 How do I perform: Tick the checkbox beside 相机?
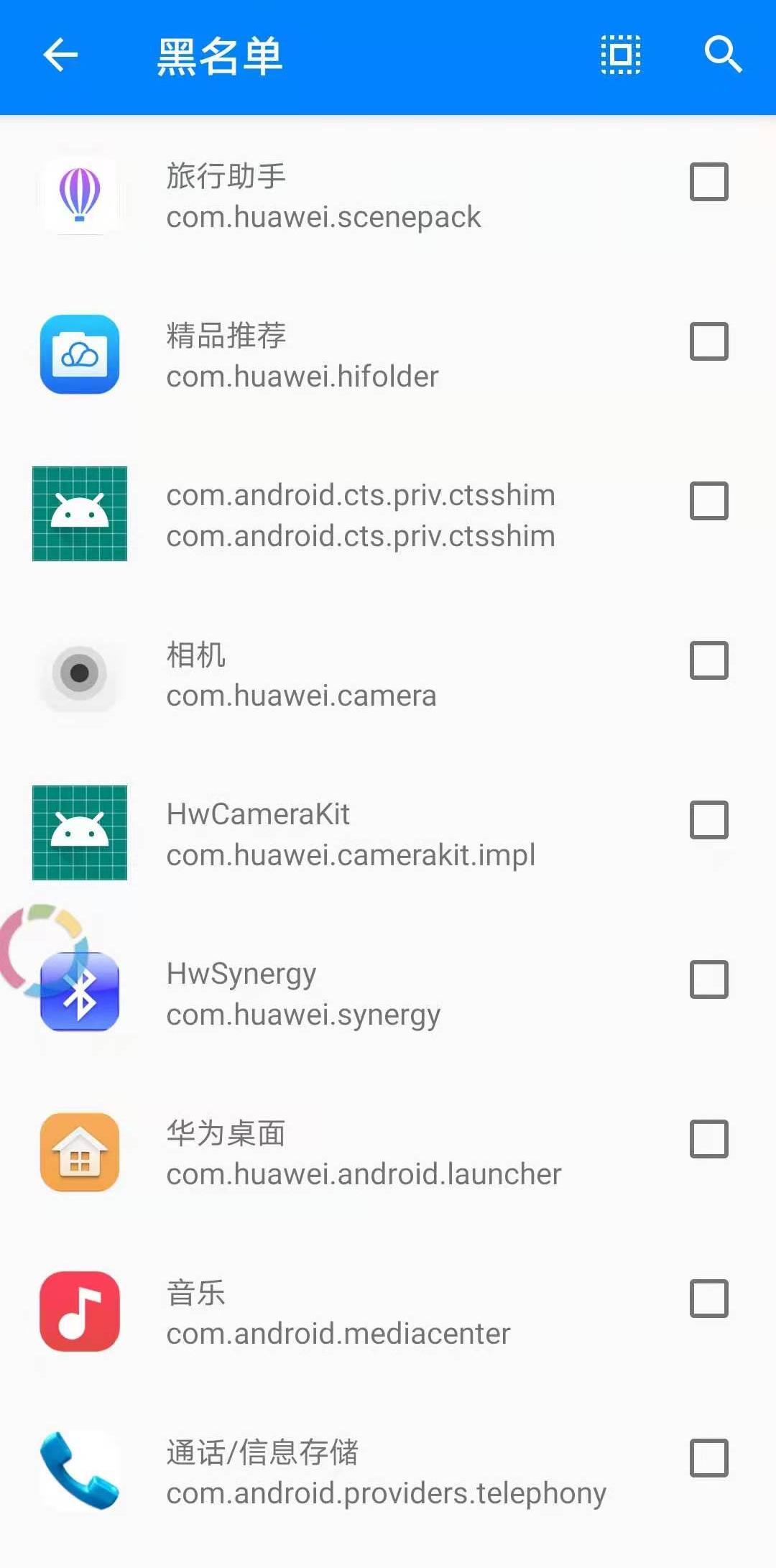[708, 660]
